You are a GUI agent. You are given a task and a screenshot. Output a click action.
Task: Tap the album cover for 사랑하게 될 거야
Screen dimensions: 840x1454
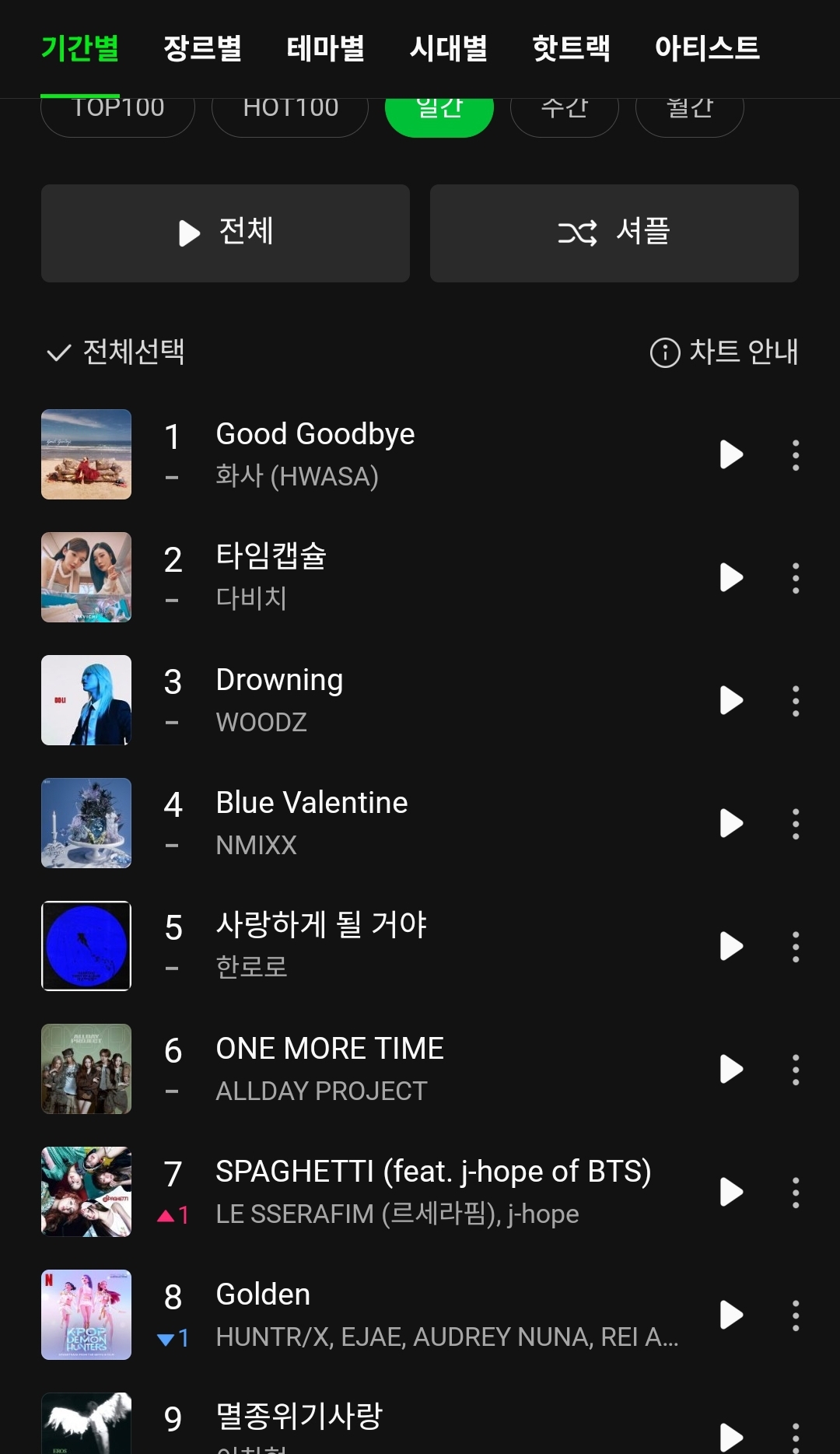coord(86,946)
